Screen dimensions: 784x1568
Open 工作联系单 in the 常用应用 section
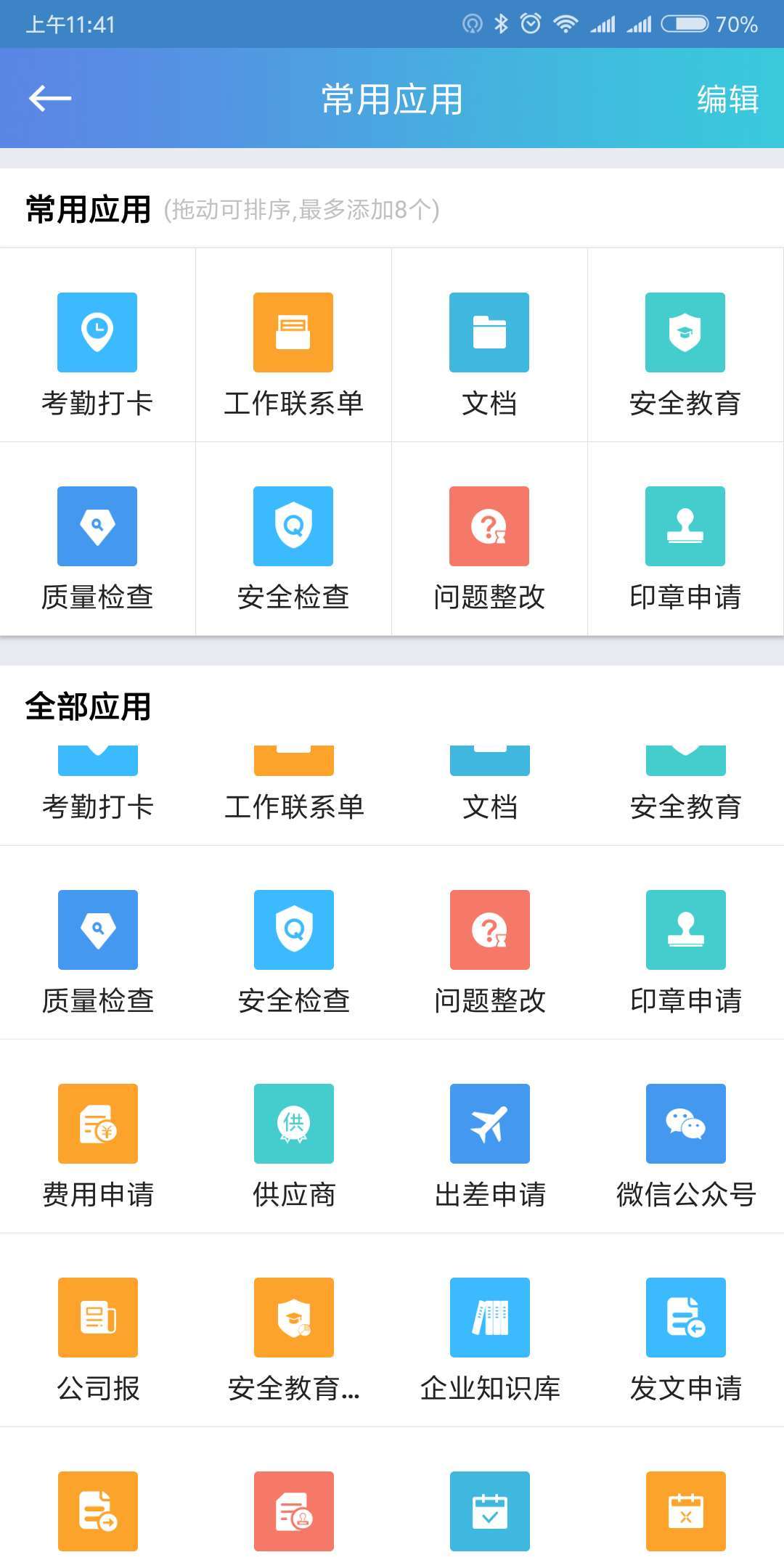point(293,332)
